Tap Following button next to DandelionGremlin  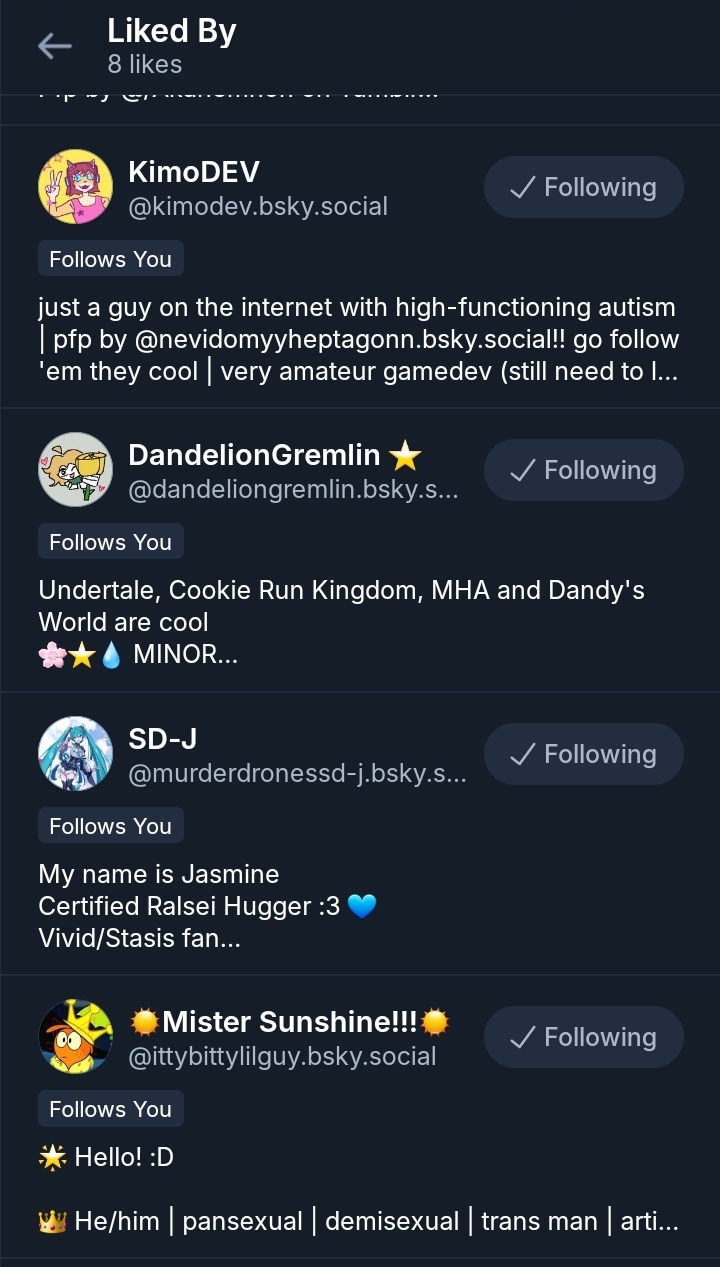(584, 470)
